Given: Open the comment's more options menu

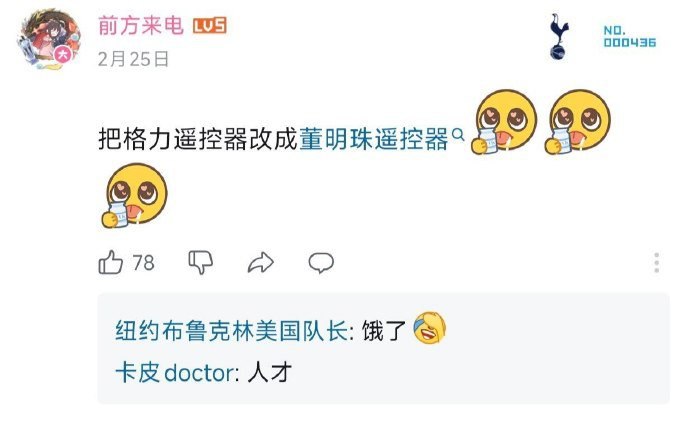Looking at the screenshot, I should click(657, 263).
